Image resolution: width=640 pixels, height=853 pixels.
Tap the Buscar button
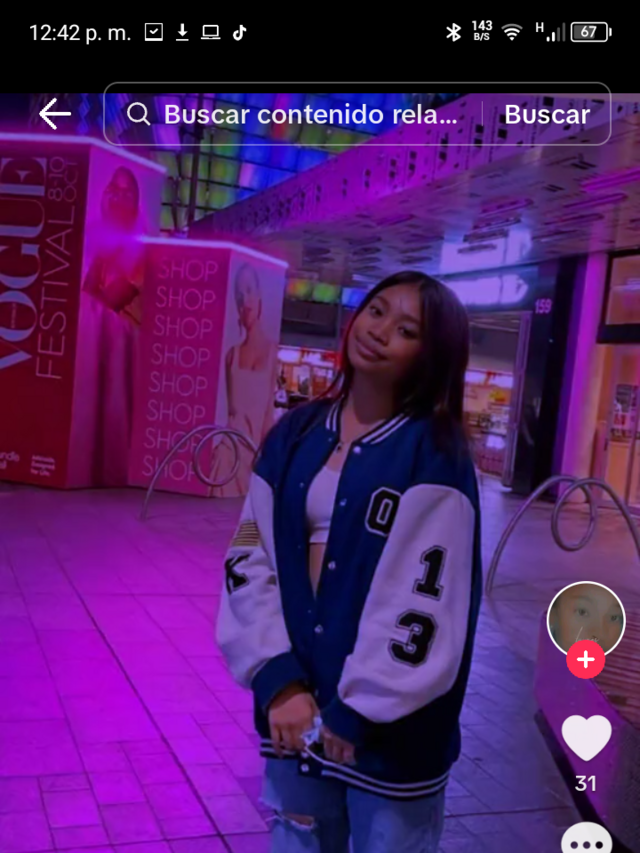pos(546,114)
